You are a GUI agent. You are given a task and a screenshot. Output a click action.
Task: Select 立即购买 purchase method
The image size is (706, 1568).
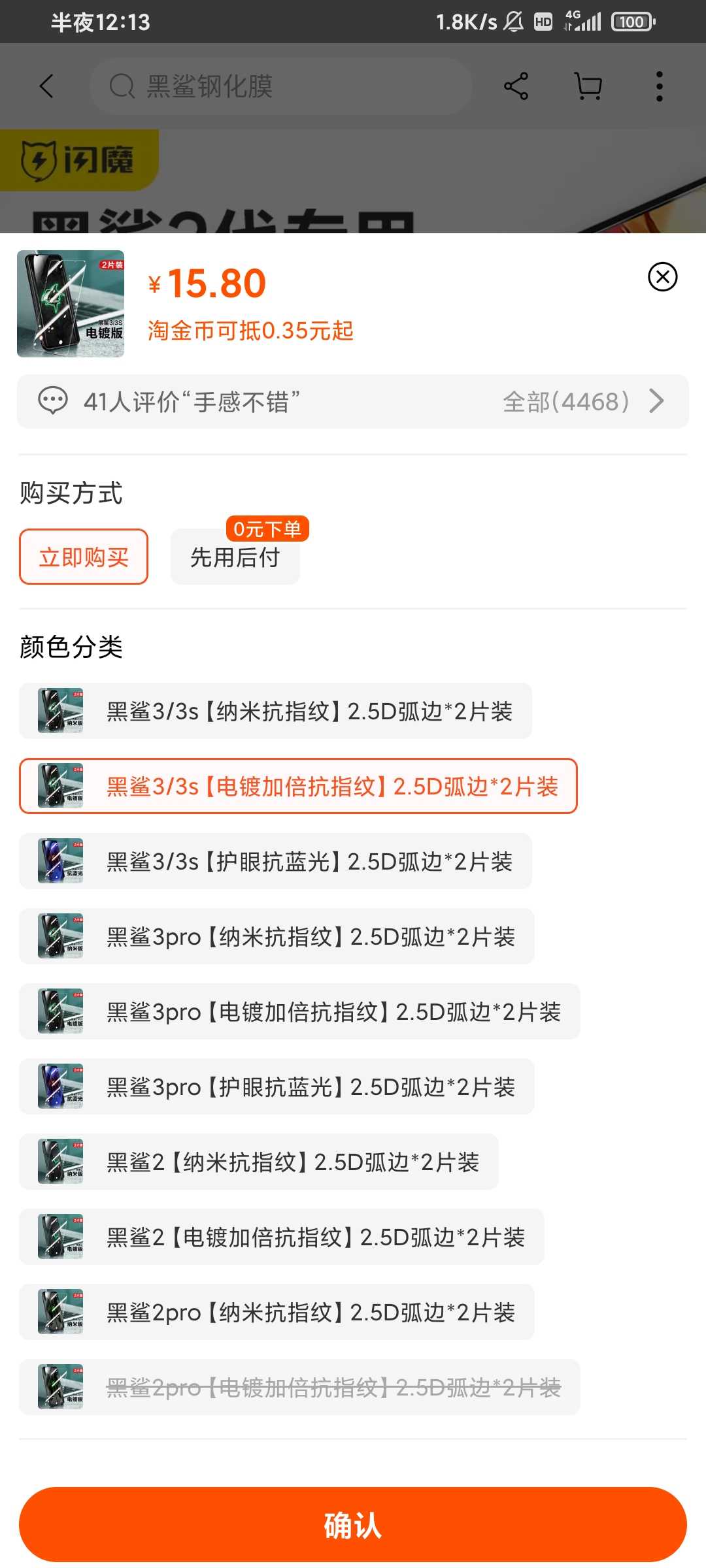[x=84, y=557]
